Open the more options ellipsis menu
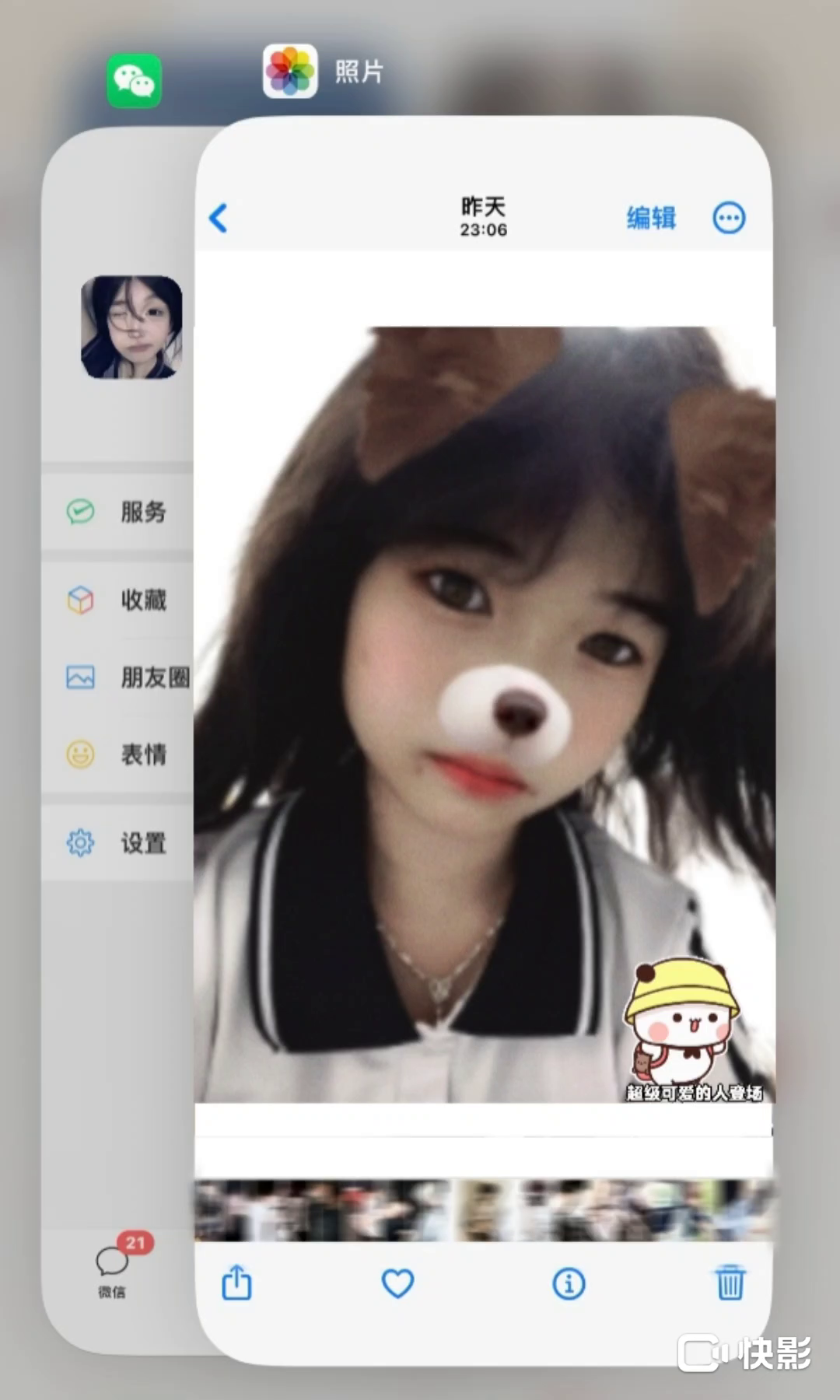This screenshot has height=1400, width=840. coord(729,218)
